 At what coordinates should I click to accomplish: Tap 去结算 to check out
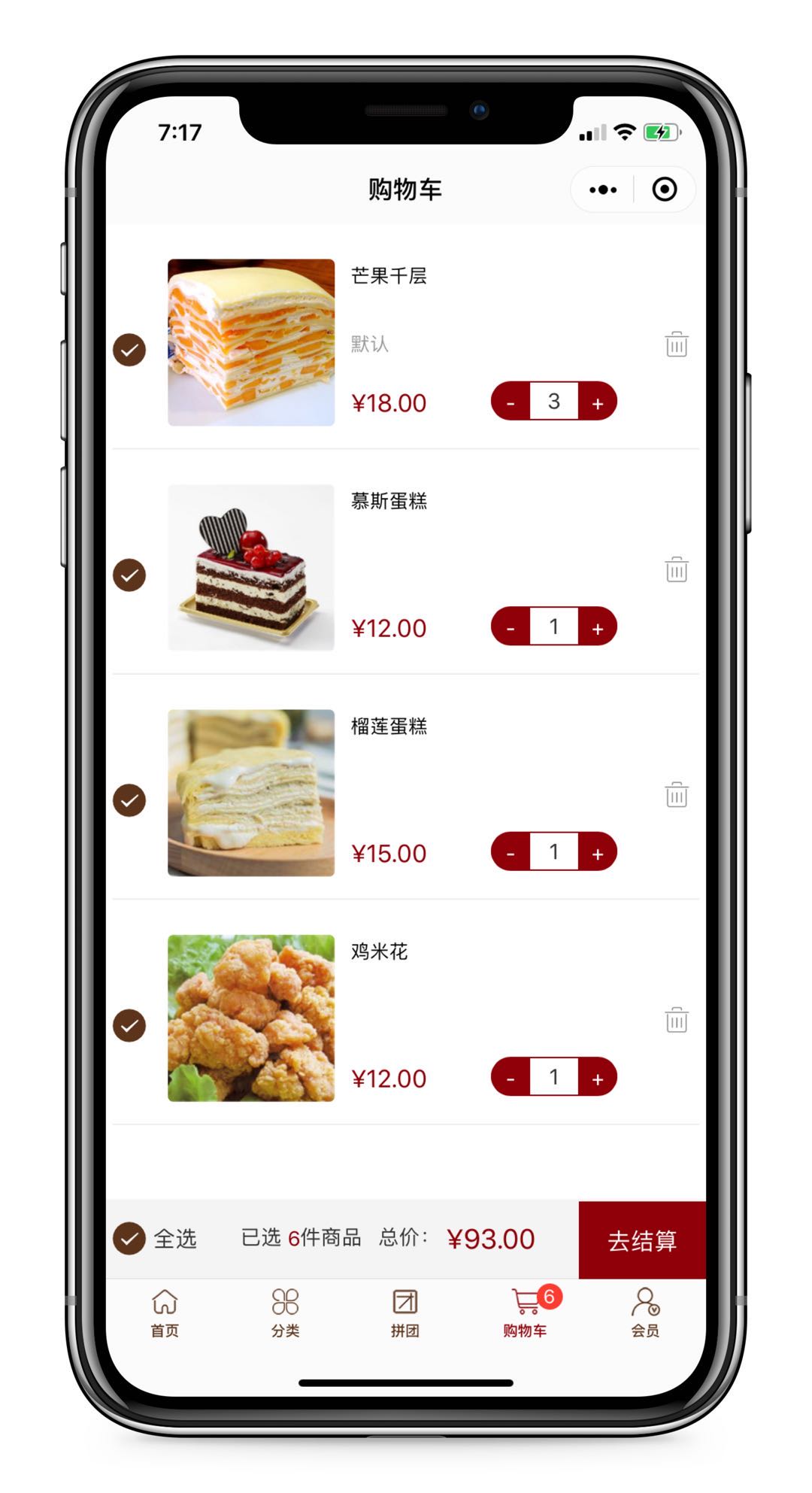(x=642, y=1240)
